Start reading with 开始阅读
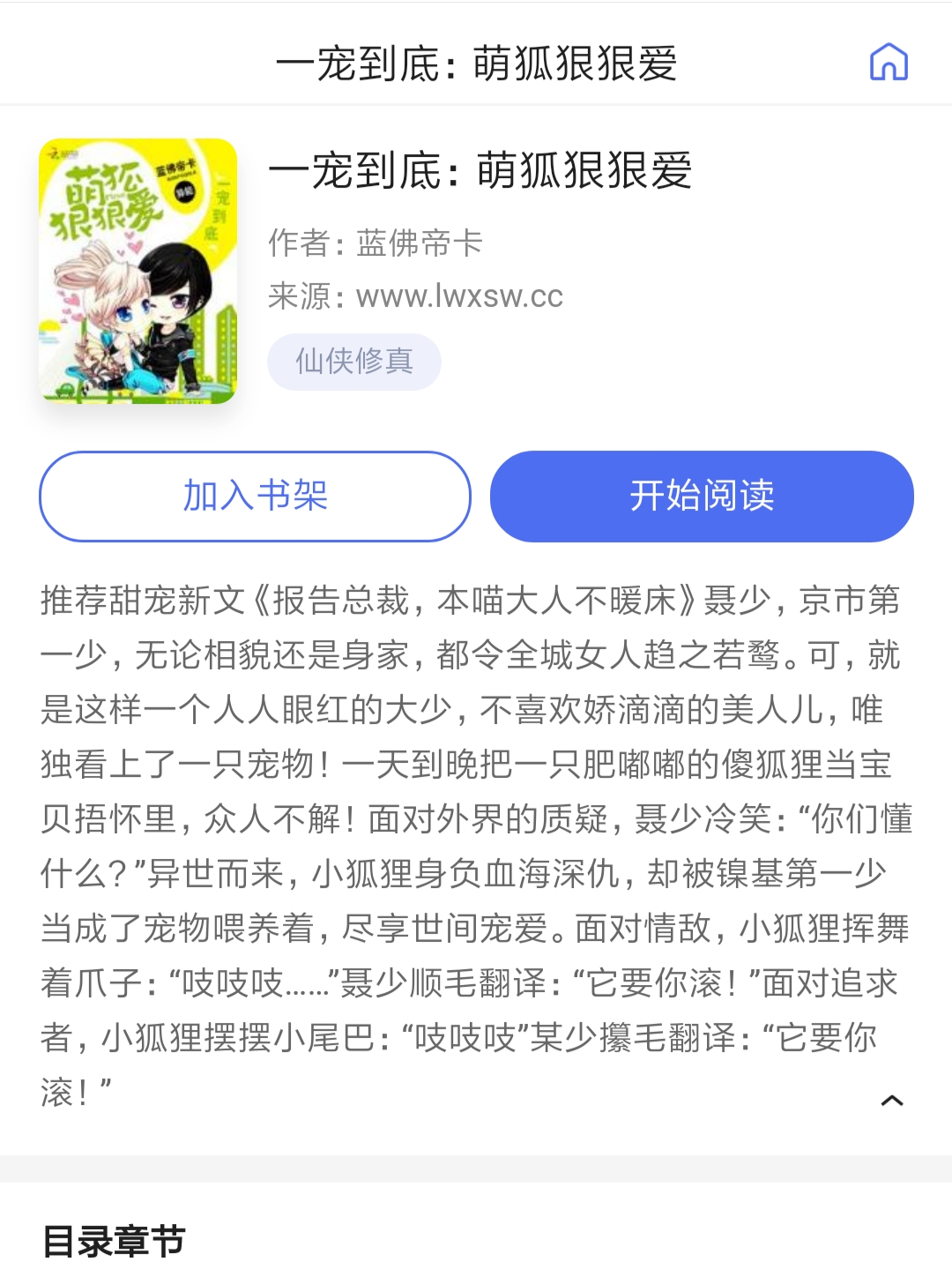The width and height of the screenshot is (952, 1269). point(702,496)
